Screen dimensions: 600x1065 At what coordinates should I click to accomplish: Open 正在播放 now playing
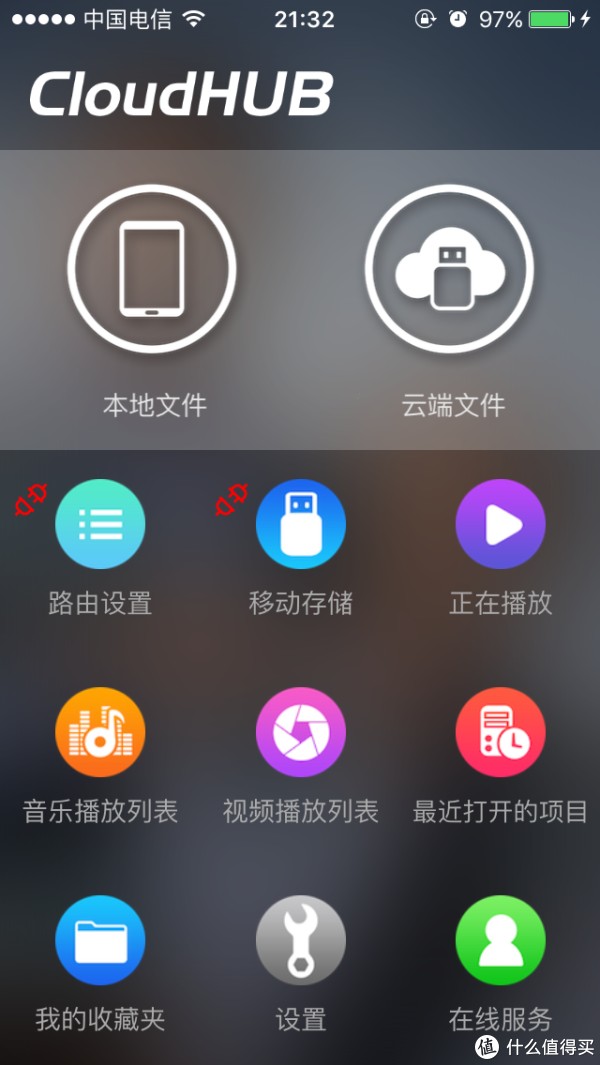pyautogui.click(x=500, y=524)
